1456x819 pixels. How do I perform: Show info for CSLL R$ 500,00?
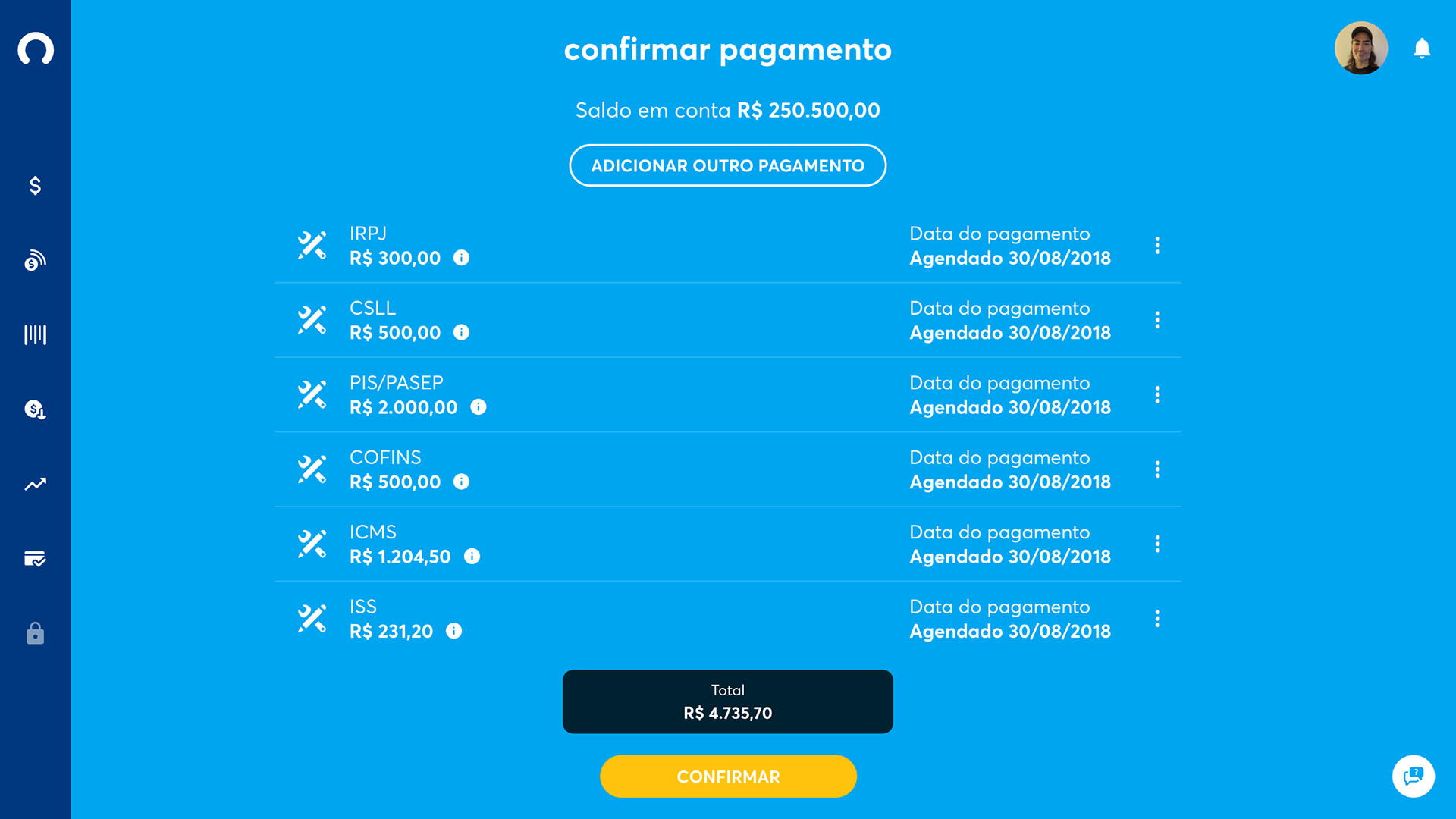(x=461, y=332)
